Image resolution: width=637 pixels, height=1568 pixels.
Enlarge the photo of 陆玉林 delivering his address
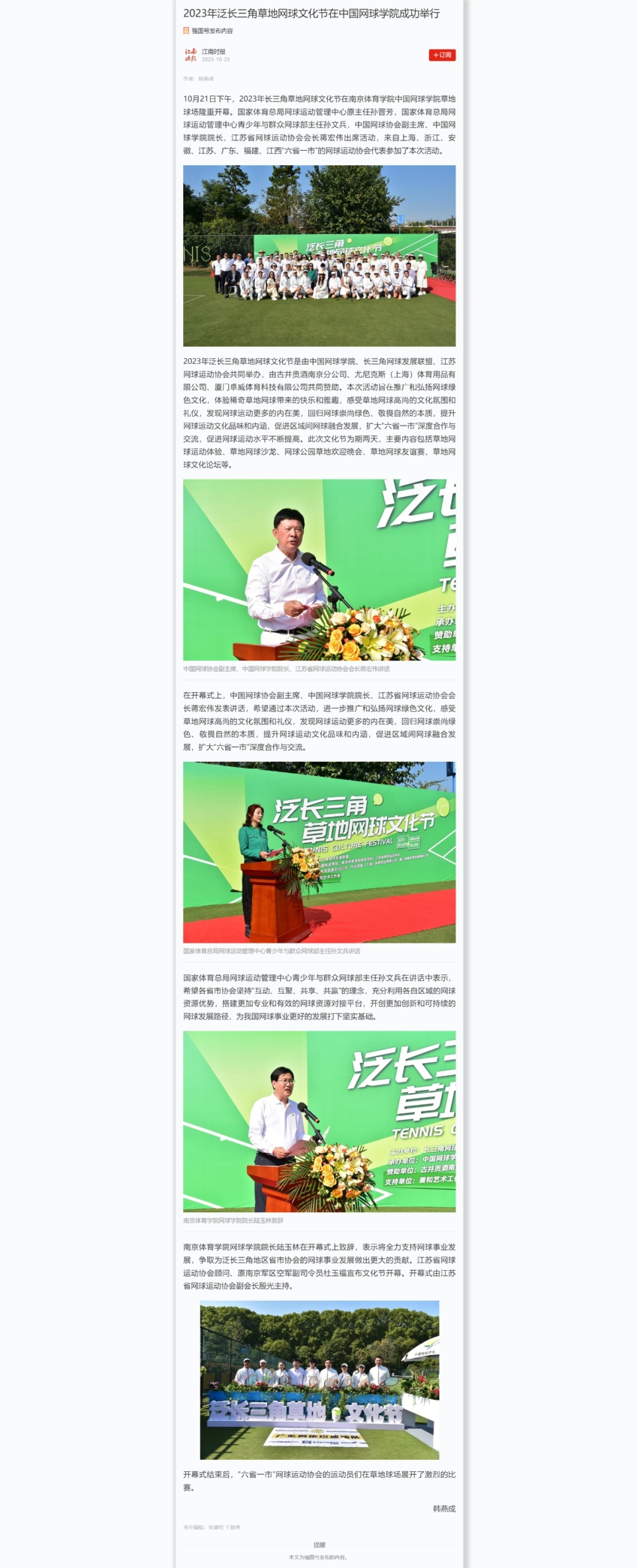[x=319, y=1121]
